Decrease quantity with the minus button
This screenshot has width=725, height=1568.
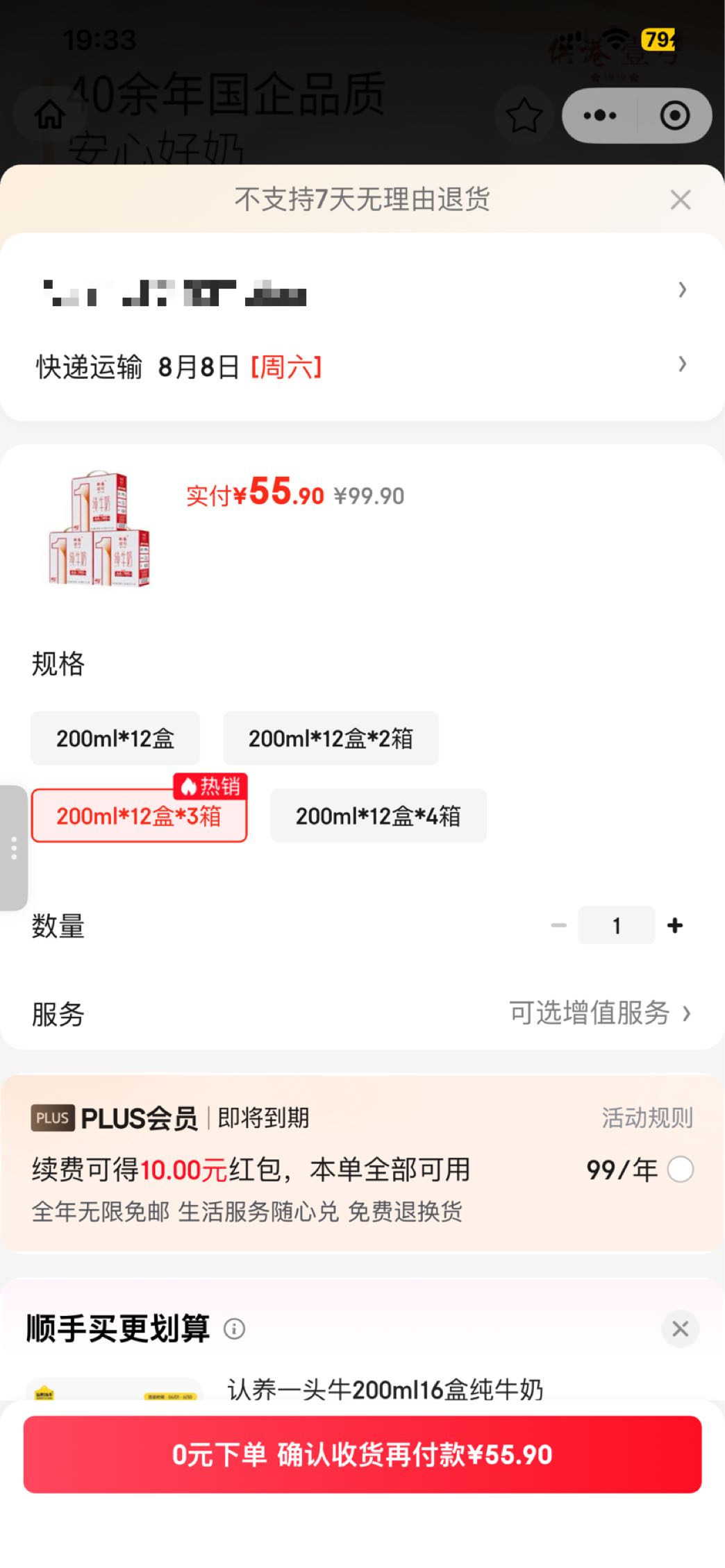point(559,925)
